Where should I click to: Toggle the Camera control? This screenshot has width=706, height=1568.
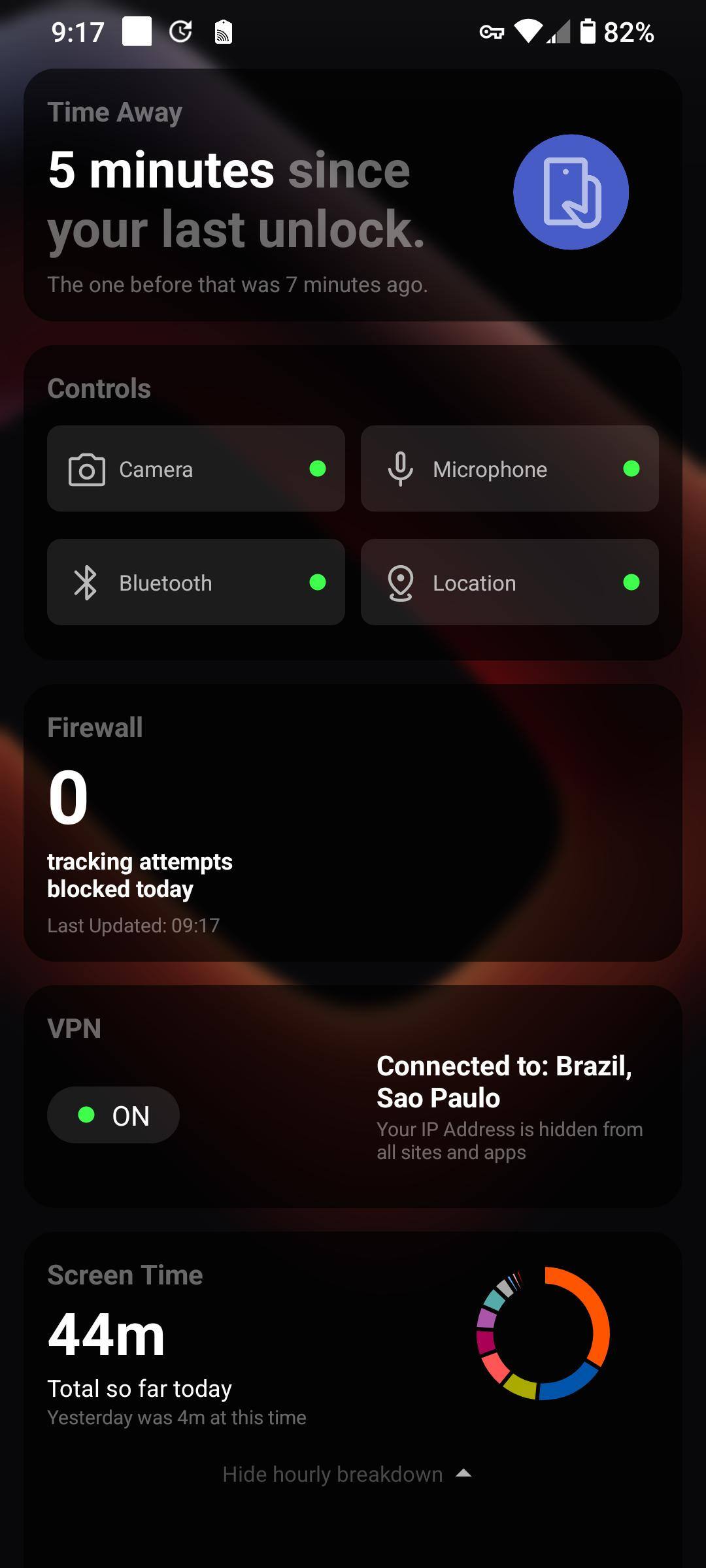pos(195,468)
